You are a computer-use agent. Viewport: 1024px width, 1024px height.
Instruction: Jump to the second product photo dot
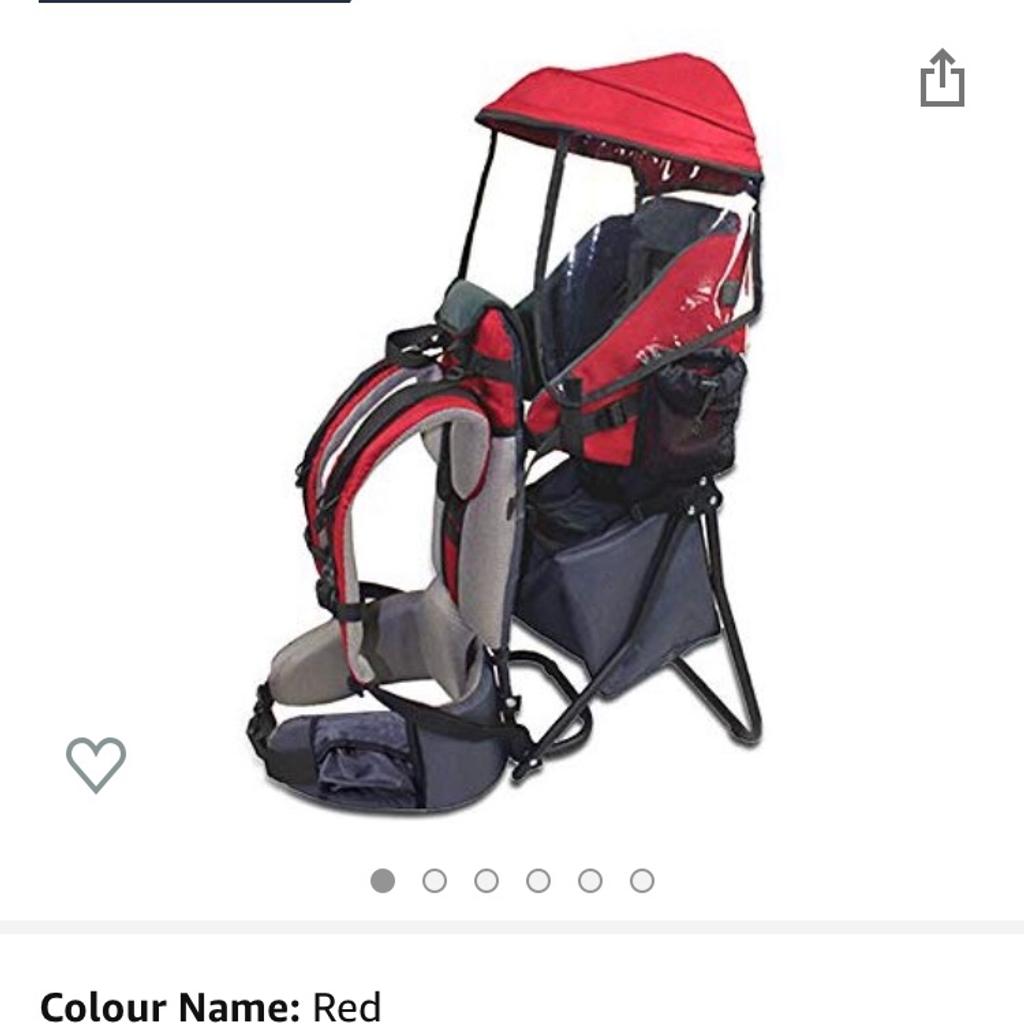pyautogui.click(x=434, y=881)
